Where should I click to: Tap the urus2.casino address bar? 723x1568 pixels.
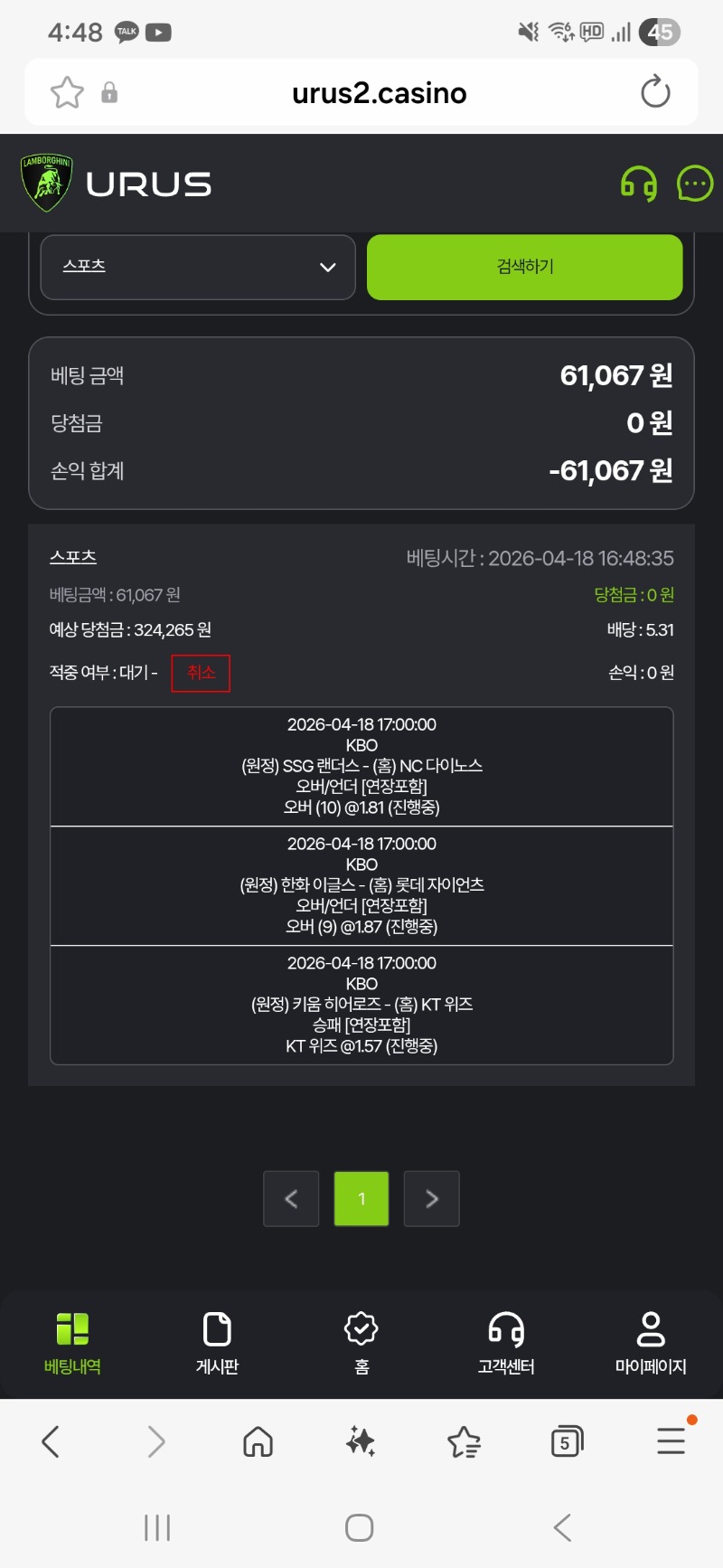click(x=380, y=92)
